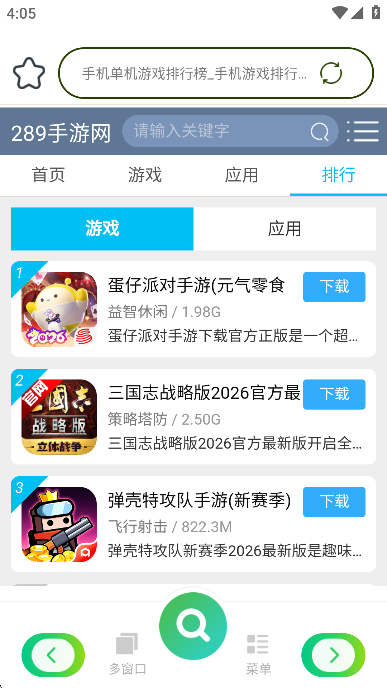Open the 多窗口 multi-window view
This screenshot has width=387, height=688.
point(127,654)
